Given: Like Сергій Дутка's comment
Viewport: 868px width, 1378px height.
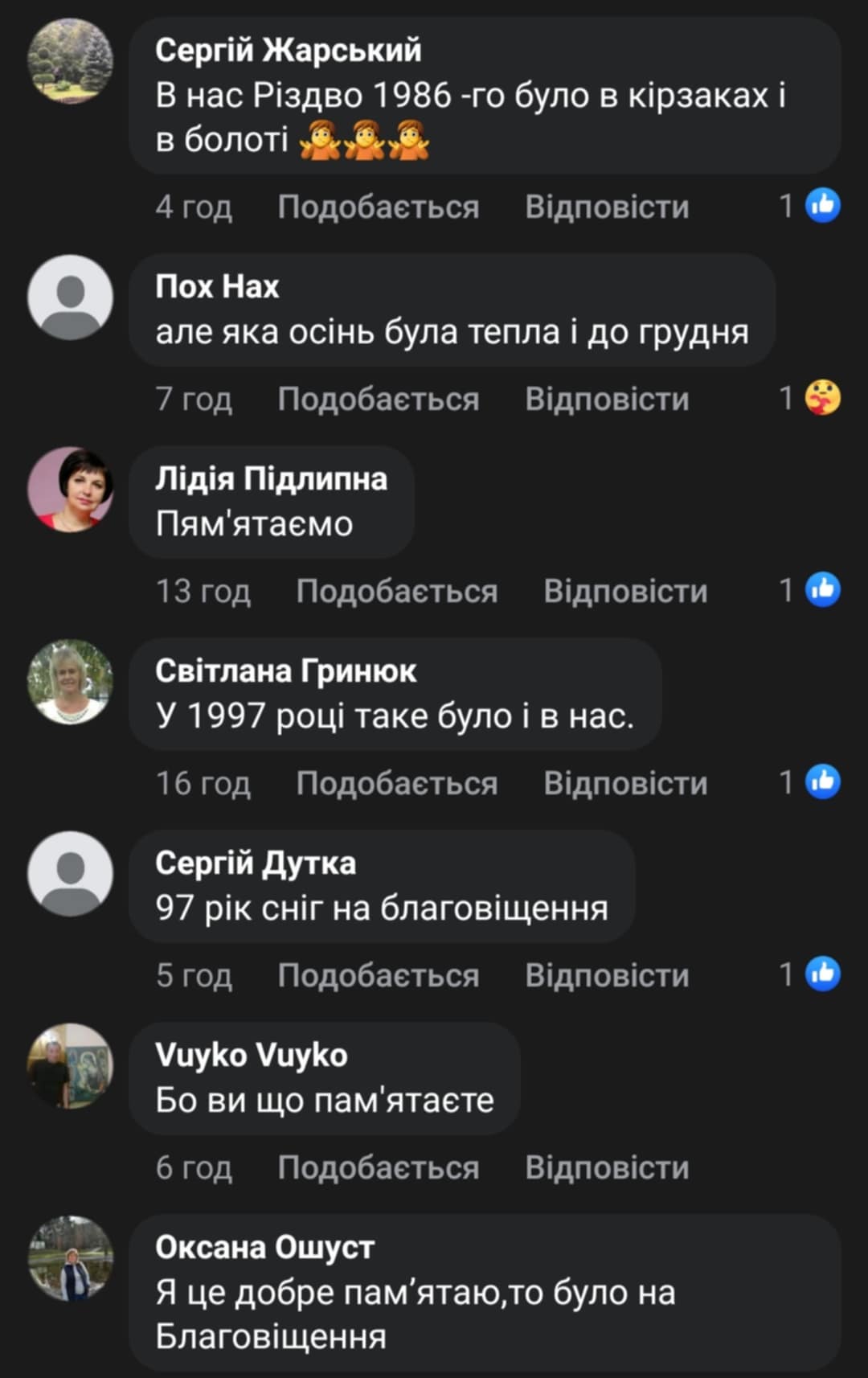Looking at the screenshot, I should tap(378, 975).
